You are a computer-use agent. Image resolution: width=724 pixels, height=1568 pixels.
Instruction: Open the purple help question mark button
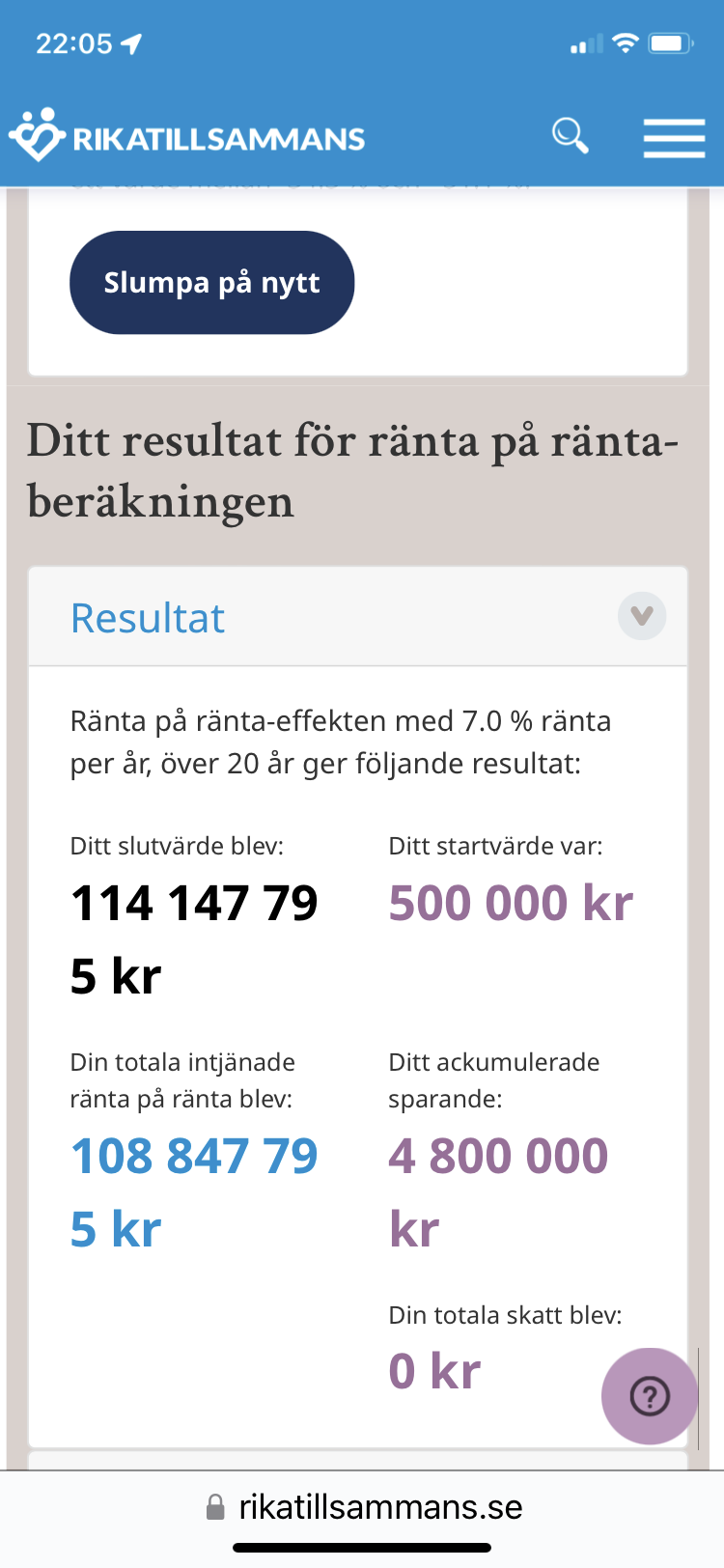point(650,1396)
